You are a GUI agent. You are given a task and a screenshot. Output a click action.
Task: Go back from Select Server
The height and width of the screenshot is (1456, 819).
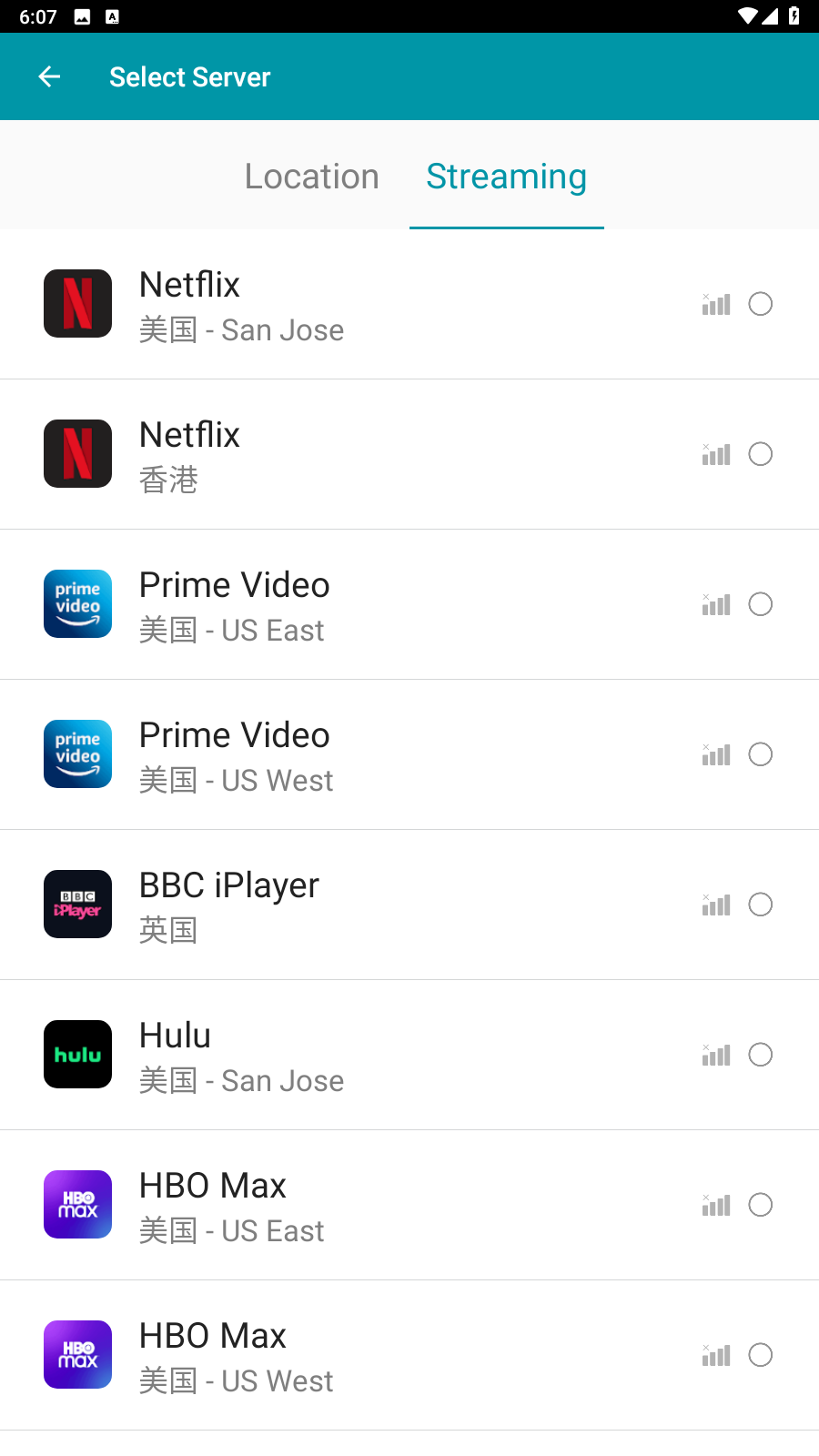pyautogui.click(x=50, y=77)
